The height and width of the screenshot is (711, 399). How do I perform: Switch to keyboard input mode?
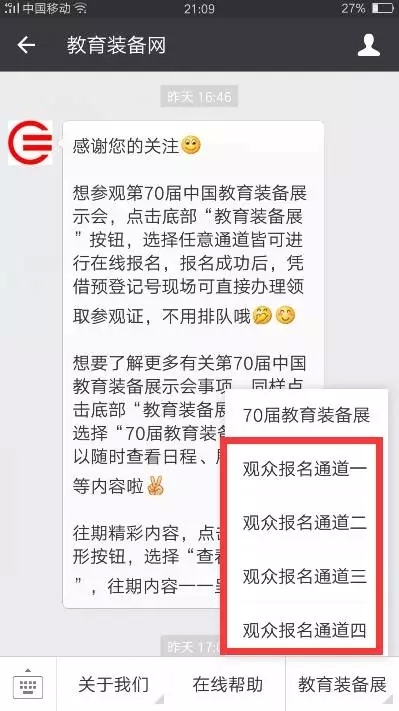coord(28,684)
